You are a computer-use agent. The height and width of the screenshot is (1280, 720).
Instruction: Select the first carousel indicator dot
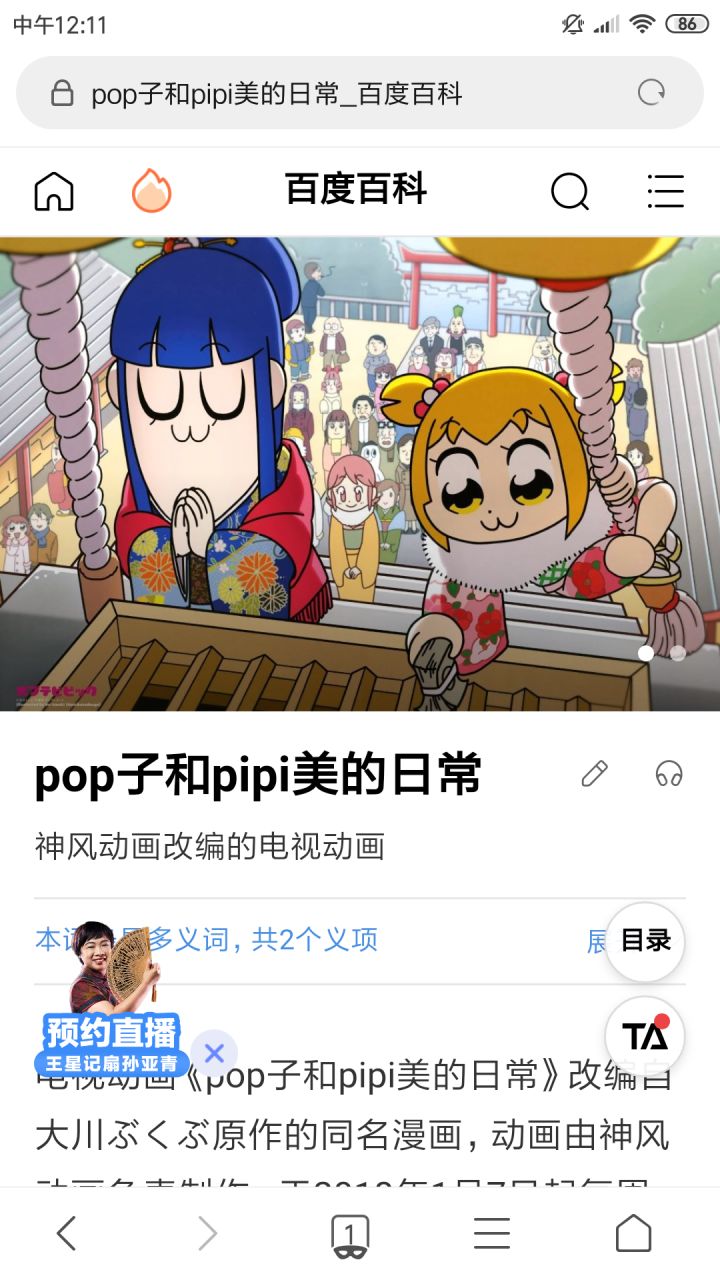coord(647,652)
